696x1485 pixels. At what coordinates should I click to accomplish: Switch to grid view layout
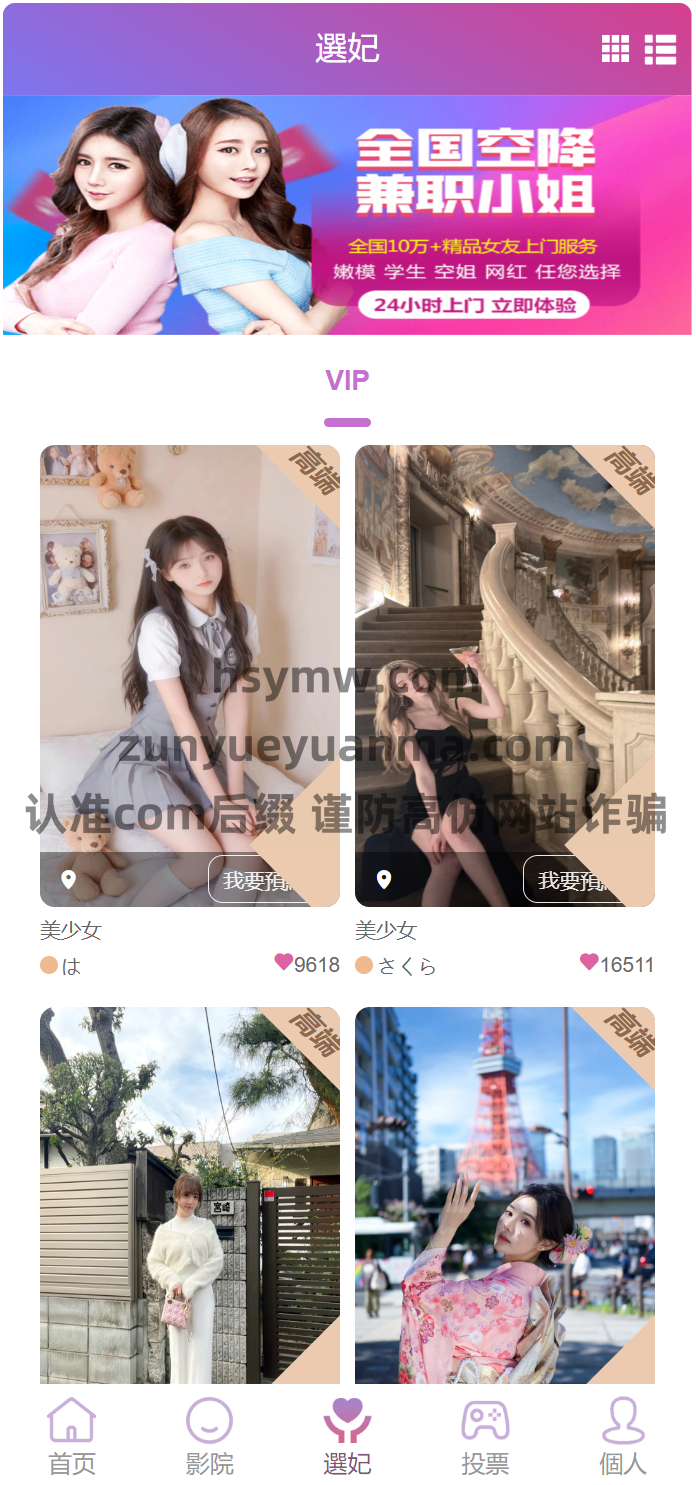[615, 48]
